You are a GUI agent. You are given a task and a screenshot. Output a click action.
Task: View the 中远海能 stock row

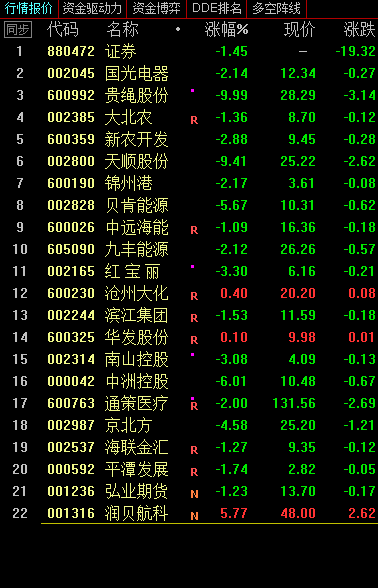[189, 227]
